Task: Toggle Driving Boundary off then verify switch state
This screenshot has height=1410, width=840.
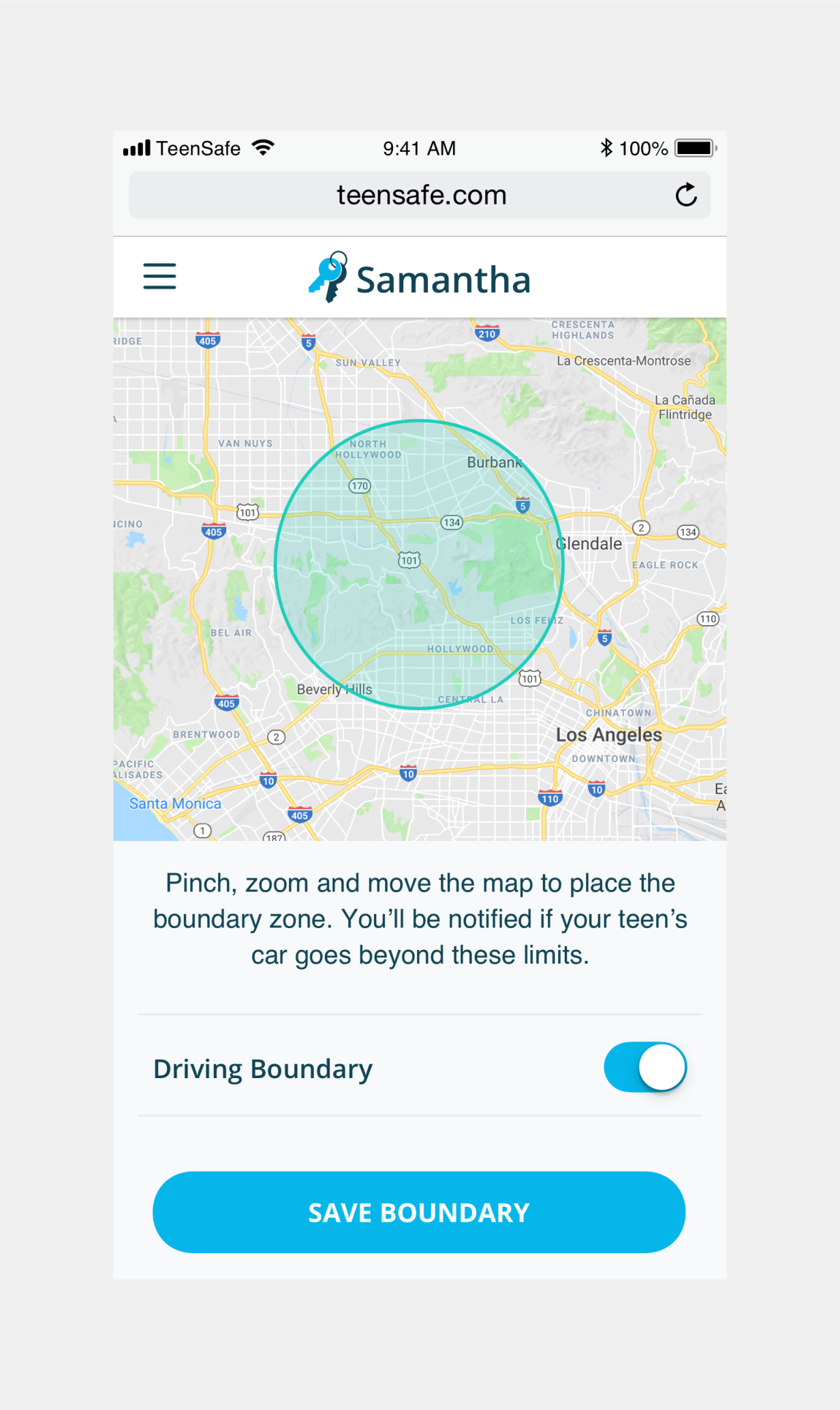Action: (x=644, y=1067)
